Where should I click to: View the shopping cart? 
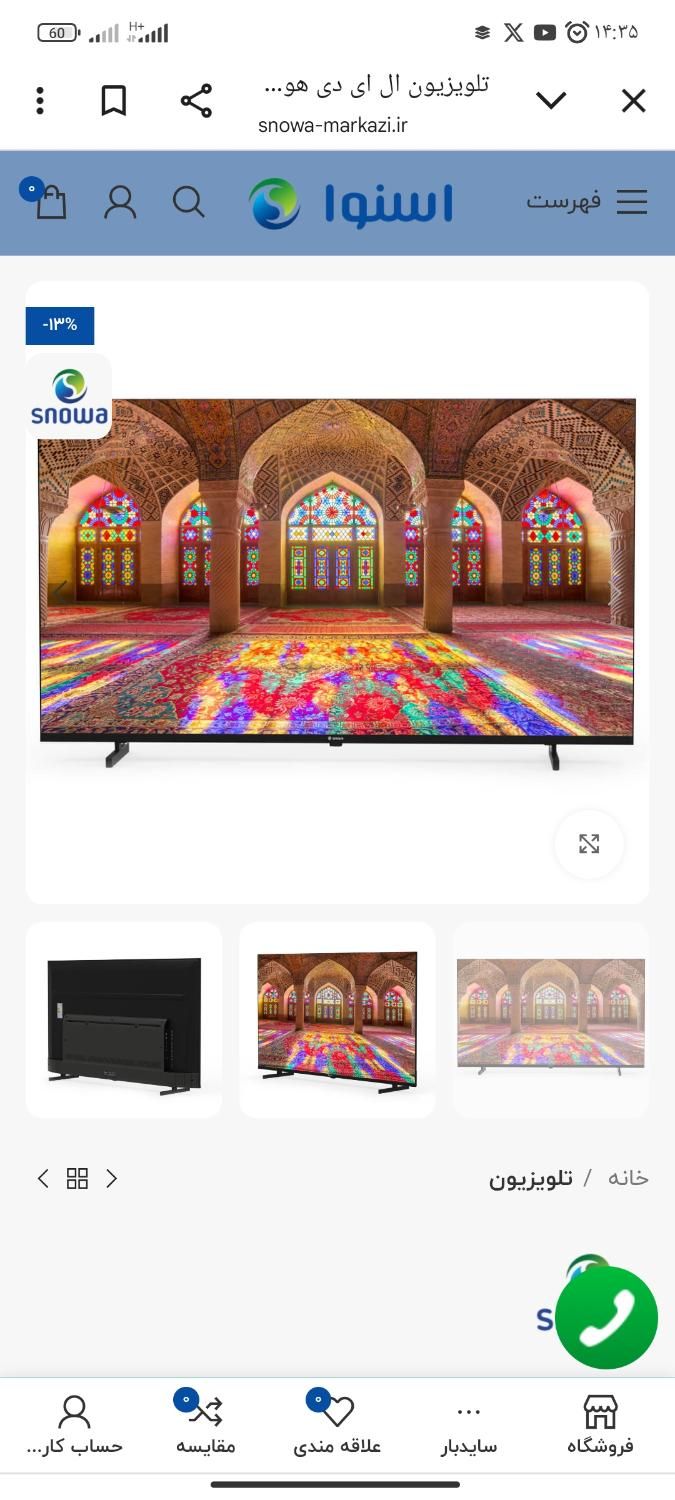click(x=50, y=202)
